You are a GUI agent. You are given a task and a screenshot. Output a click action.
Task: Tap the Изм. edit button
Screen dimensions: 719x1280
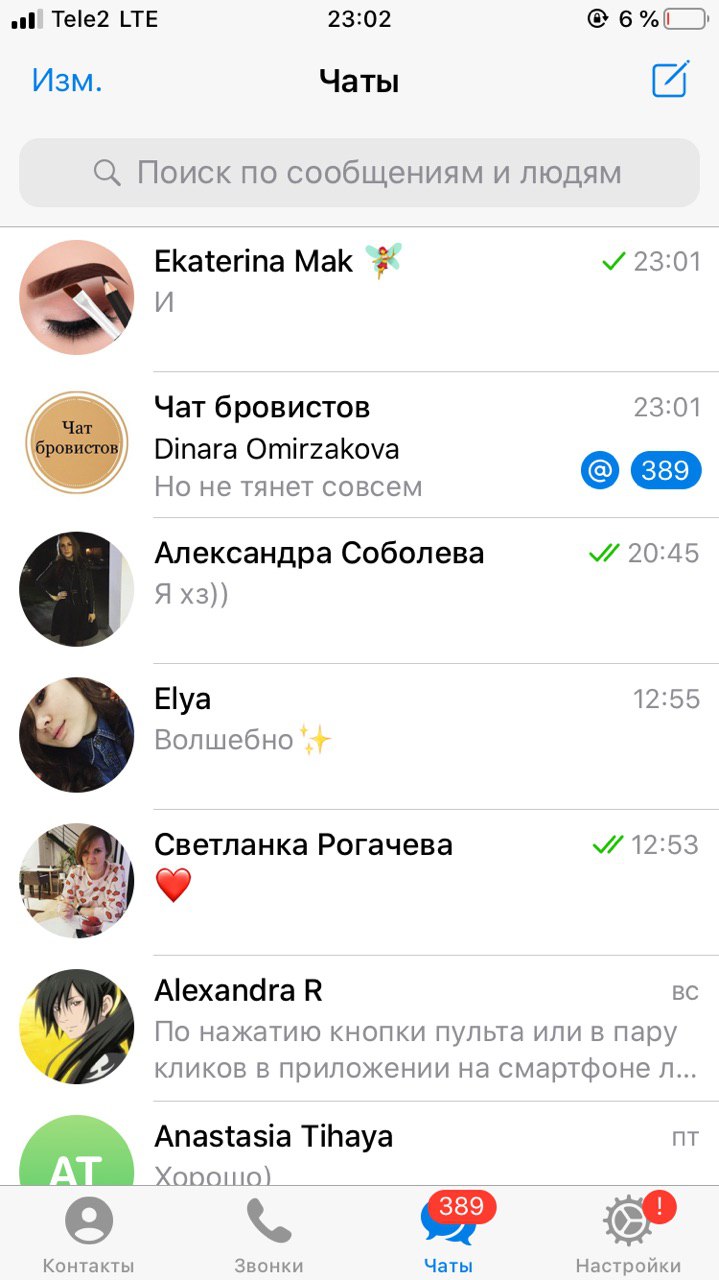coord(67,81)
